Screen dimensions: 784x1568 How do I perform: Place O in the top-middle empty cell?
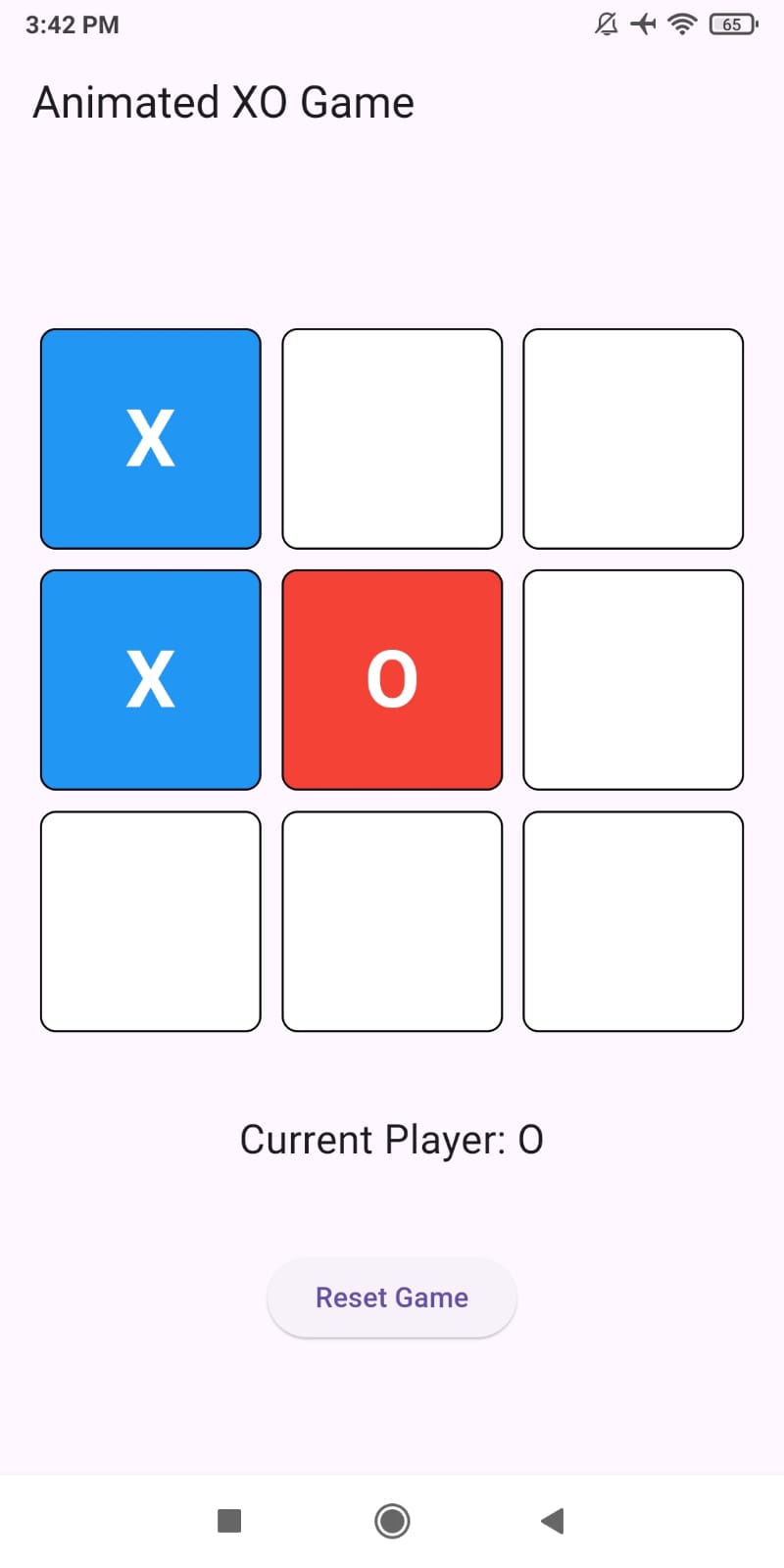point(392,439)
